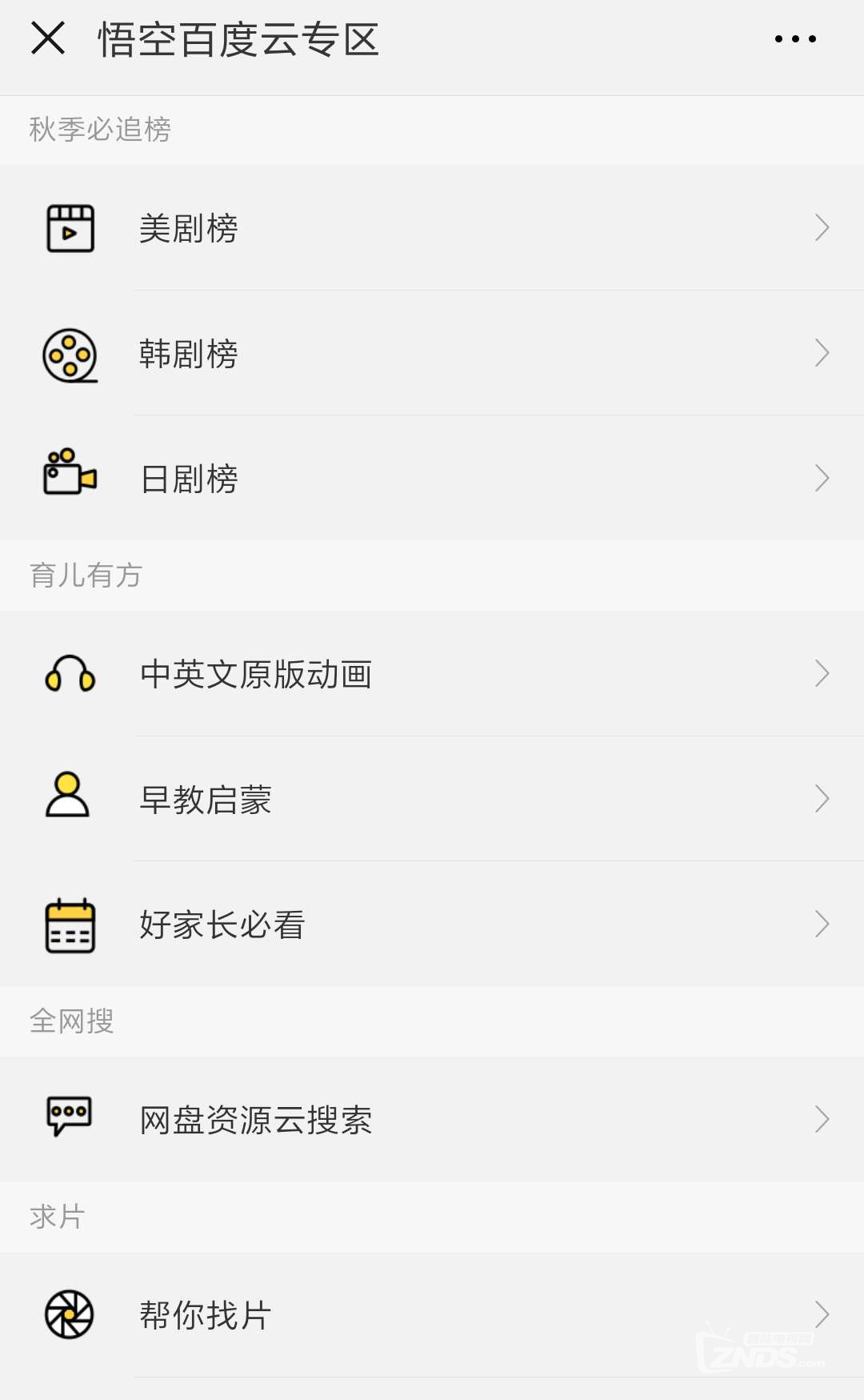This screenshot has height=1400, width=864.
Task: Open 中英文原版动画
Action: click(x=432, y=674)
